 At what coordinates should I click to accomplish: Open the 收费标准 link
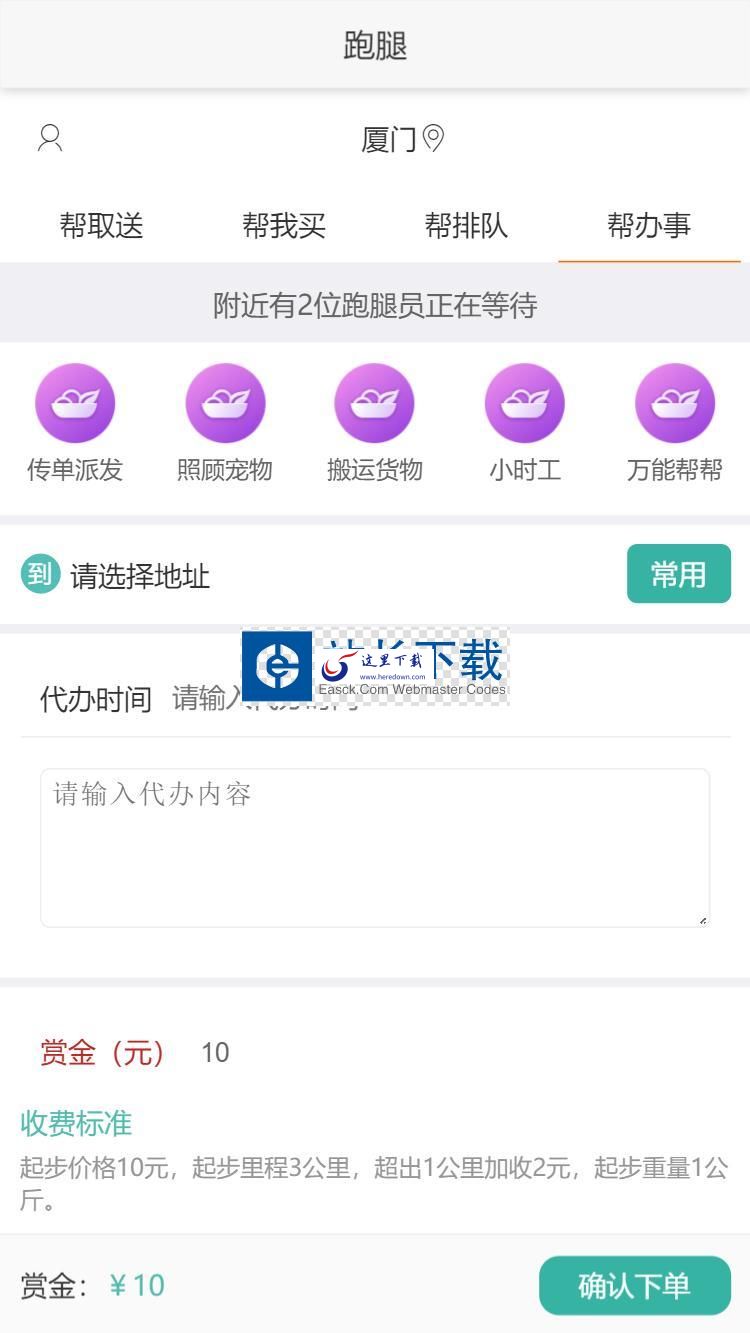[x=76, y=1123]
